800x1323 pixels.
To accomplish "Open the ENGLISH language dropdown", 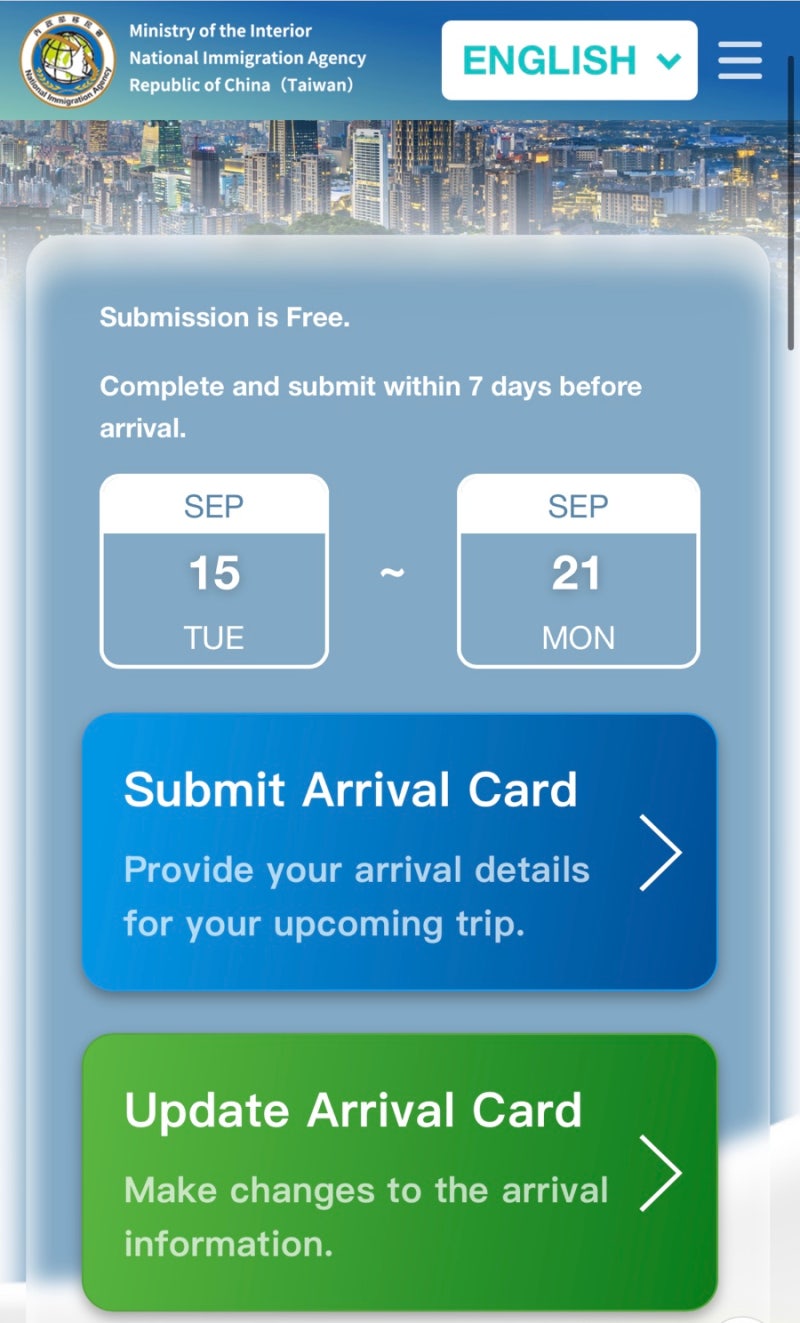I will point(569,60).
